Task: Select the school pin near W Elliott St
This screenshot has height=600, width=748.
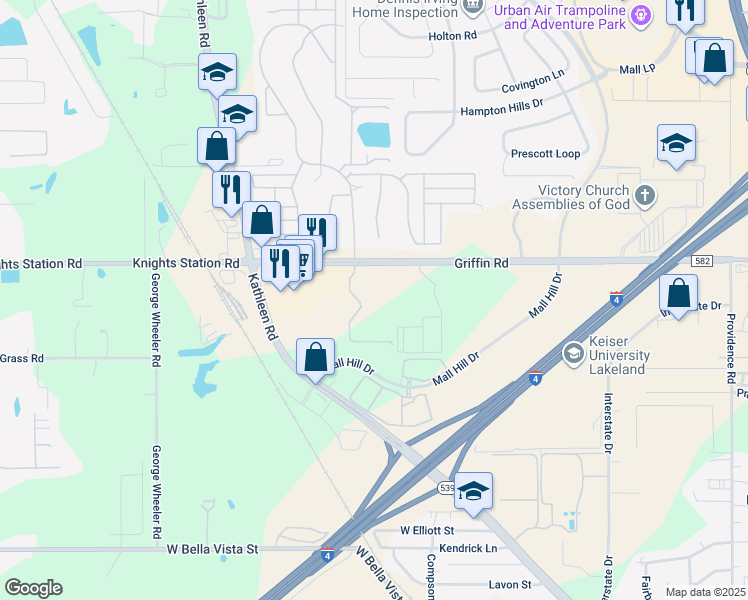Action: (473, 489)
